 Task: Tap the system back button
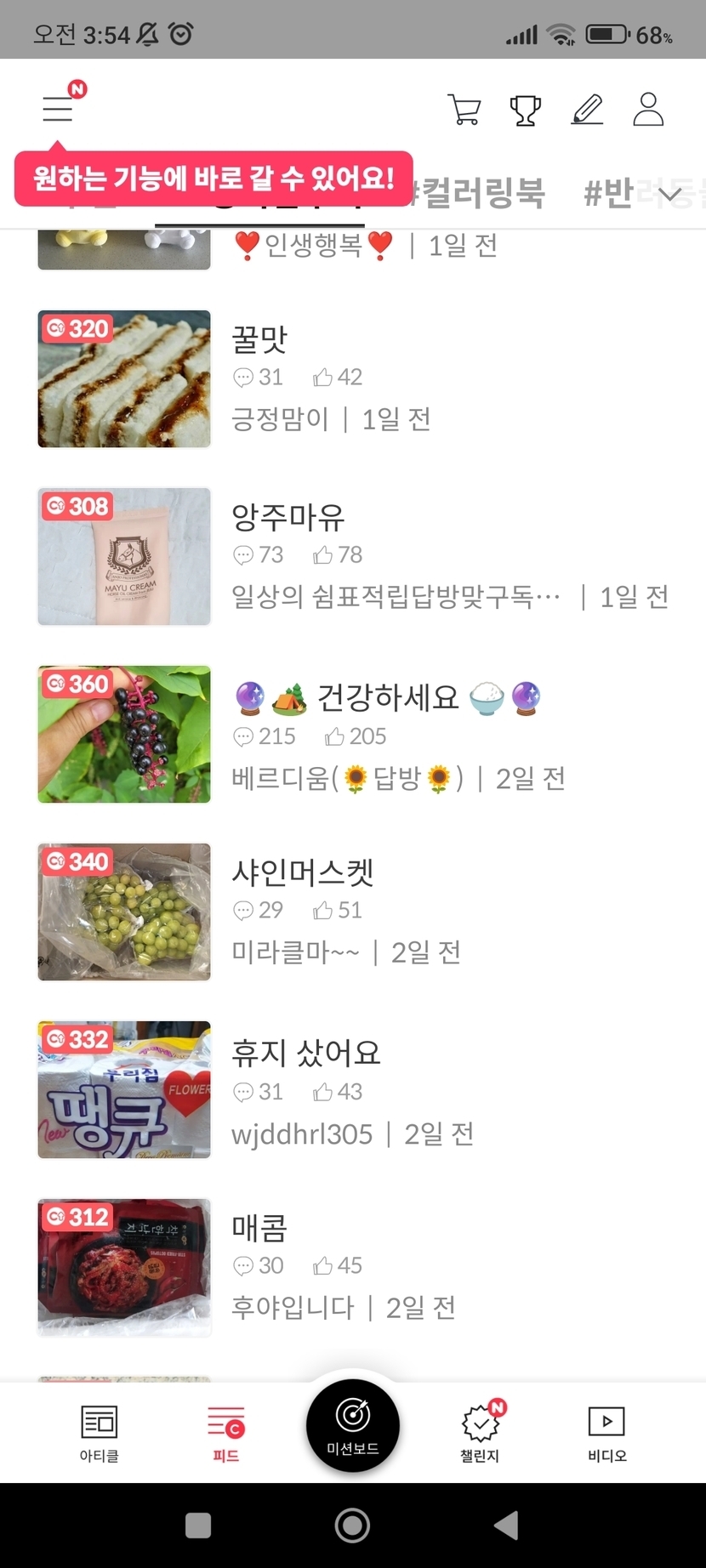pyautogui.click(x=506, y=1525)
